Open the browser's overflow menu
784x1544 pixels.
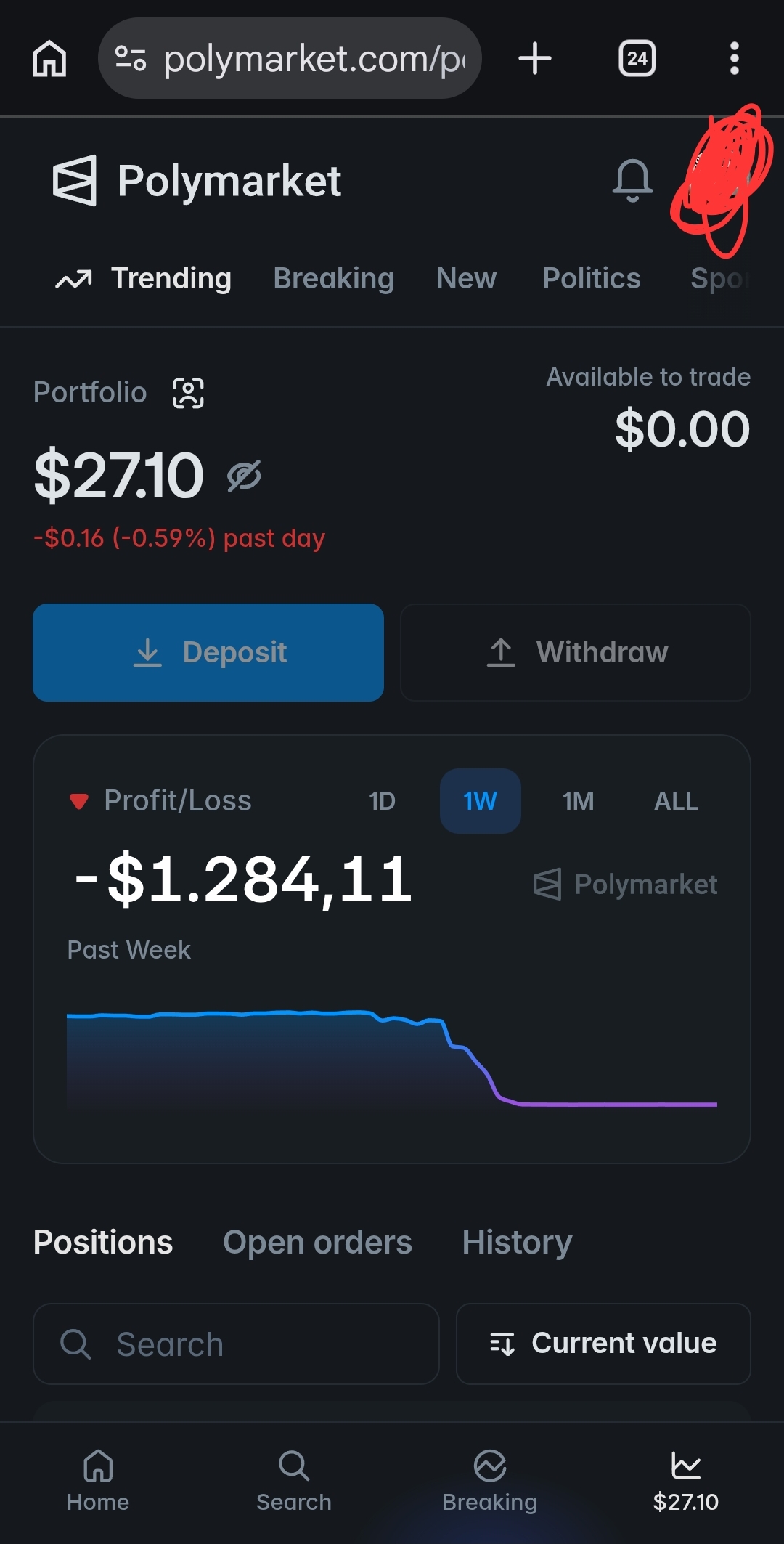(734, 58)
